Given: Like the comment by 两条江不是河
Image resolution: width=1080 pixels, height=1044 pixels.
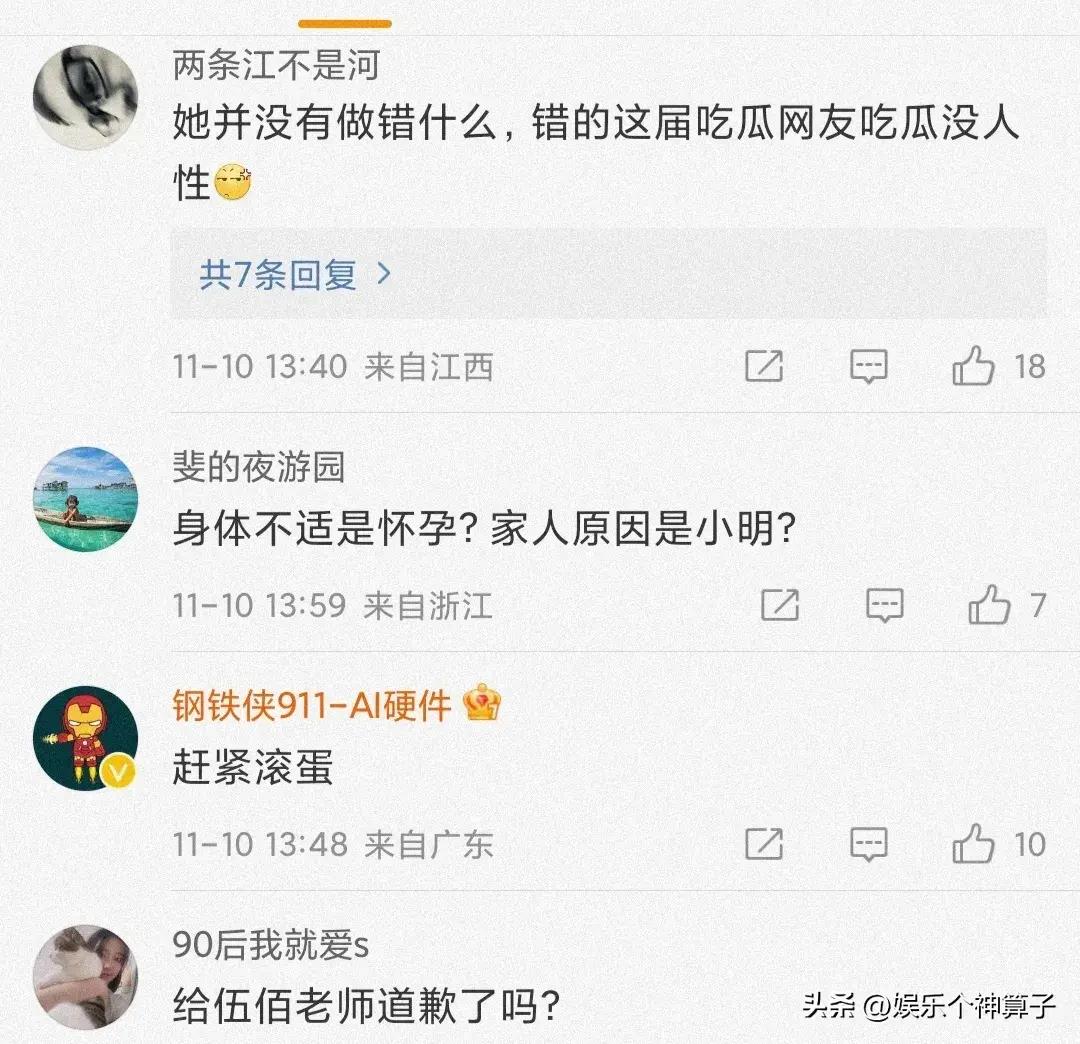Looking at the screenshot, I should click(x=974, y=367).
